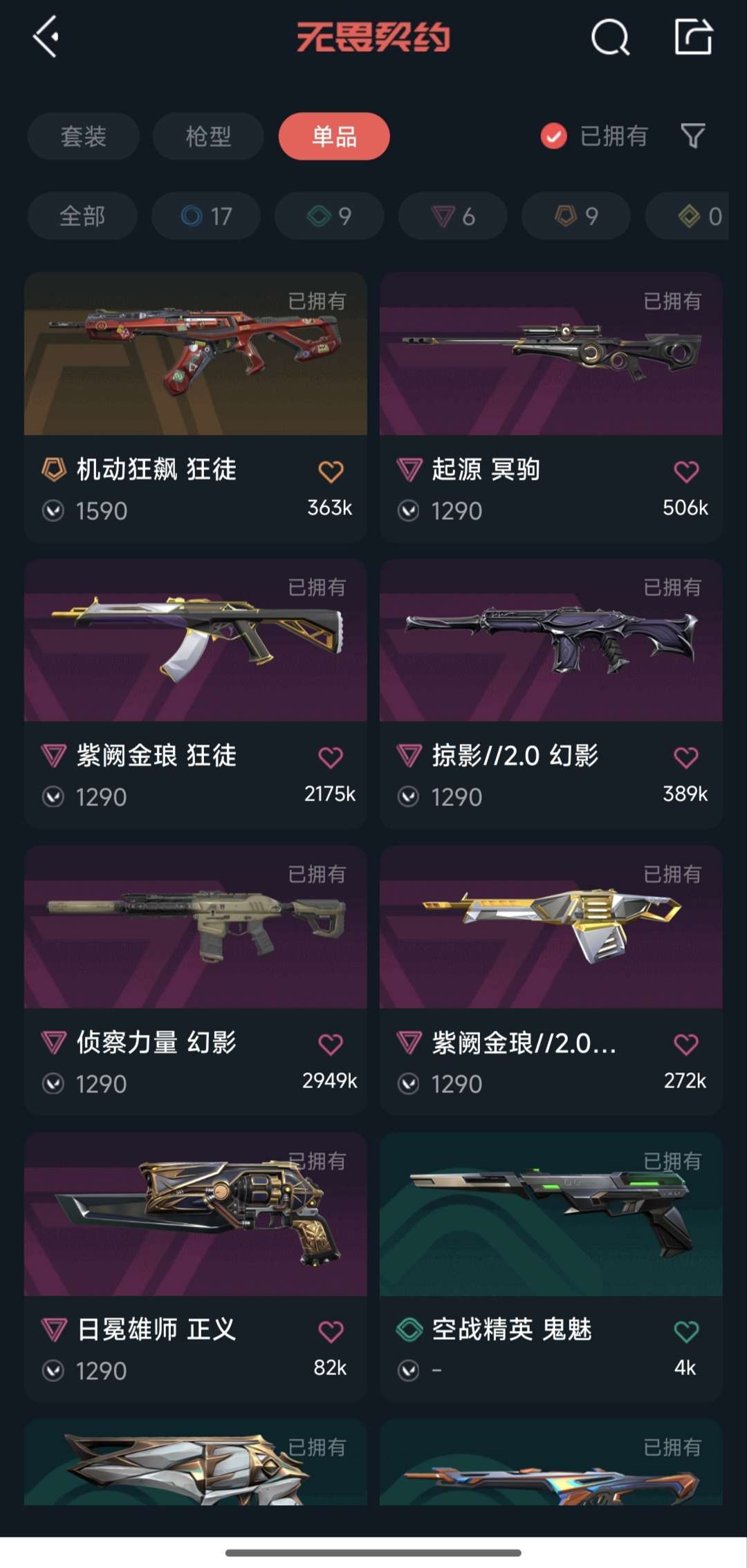This screenshot has width=747, height=1568.
Task: Like the 日冕雄师 正义 skin
Action: 331,1331
